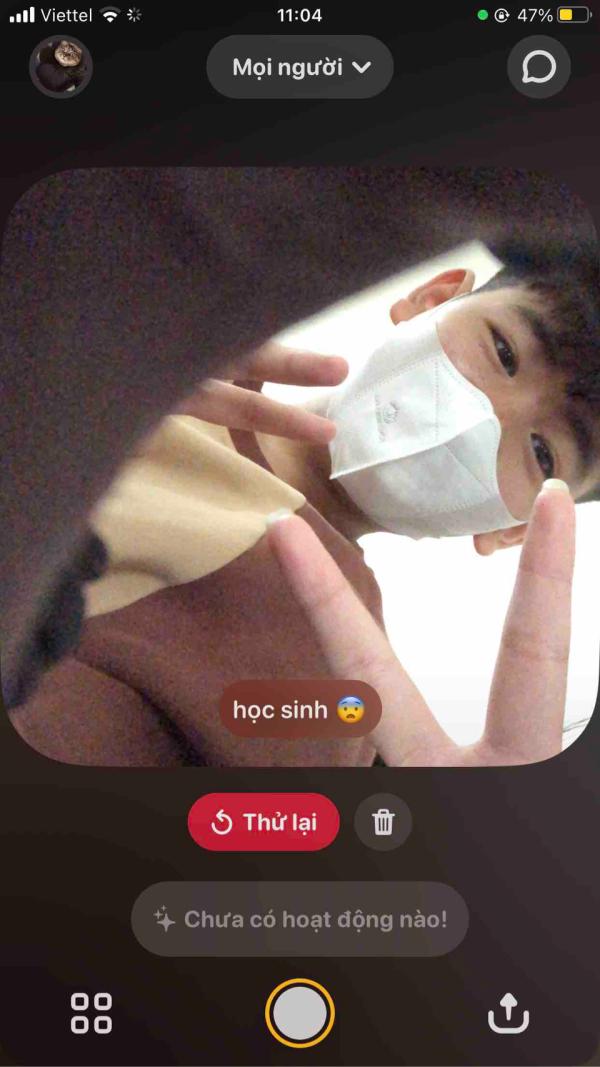Open the Chưa có hoạt động nào activity pill
The width and height of the screenshot is (600, 1067).
[300, 919]
